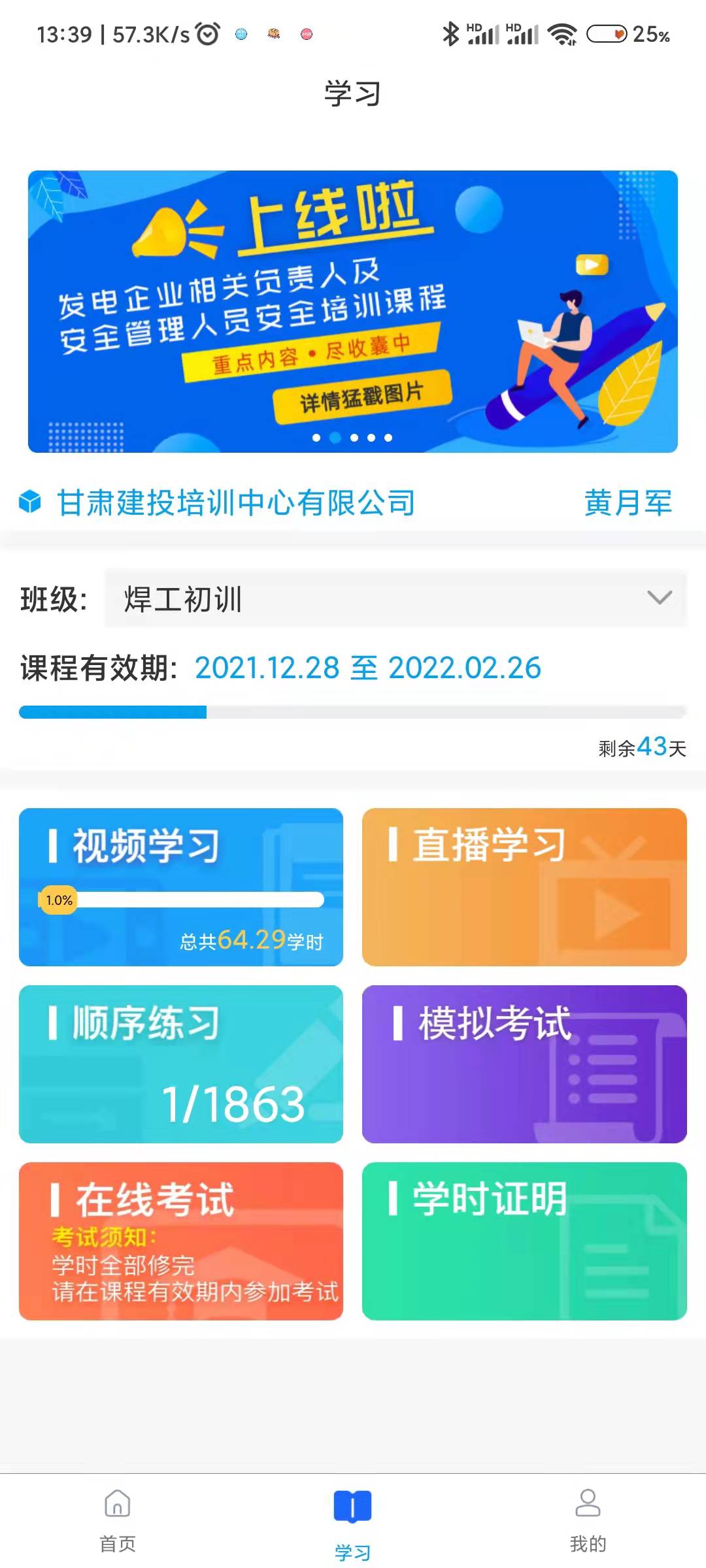Viewport: 706px width, 1568px height.
Task: Open the 视频学习 card
Action: coord(181,887)
